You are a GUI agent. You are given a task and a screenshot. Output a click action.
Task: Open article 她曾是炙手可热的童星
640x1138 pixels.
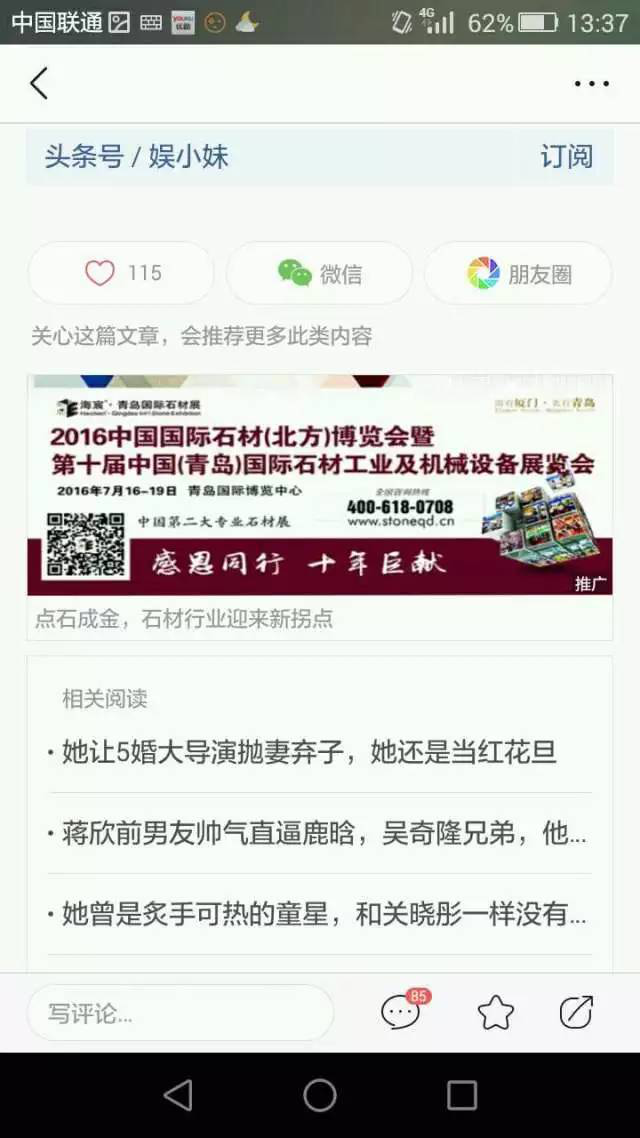click(x=318, y=913)
